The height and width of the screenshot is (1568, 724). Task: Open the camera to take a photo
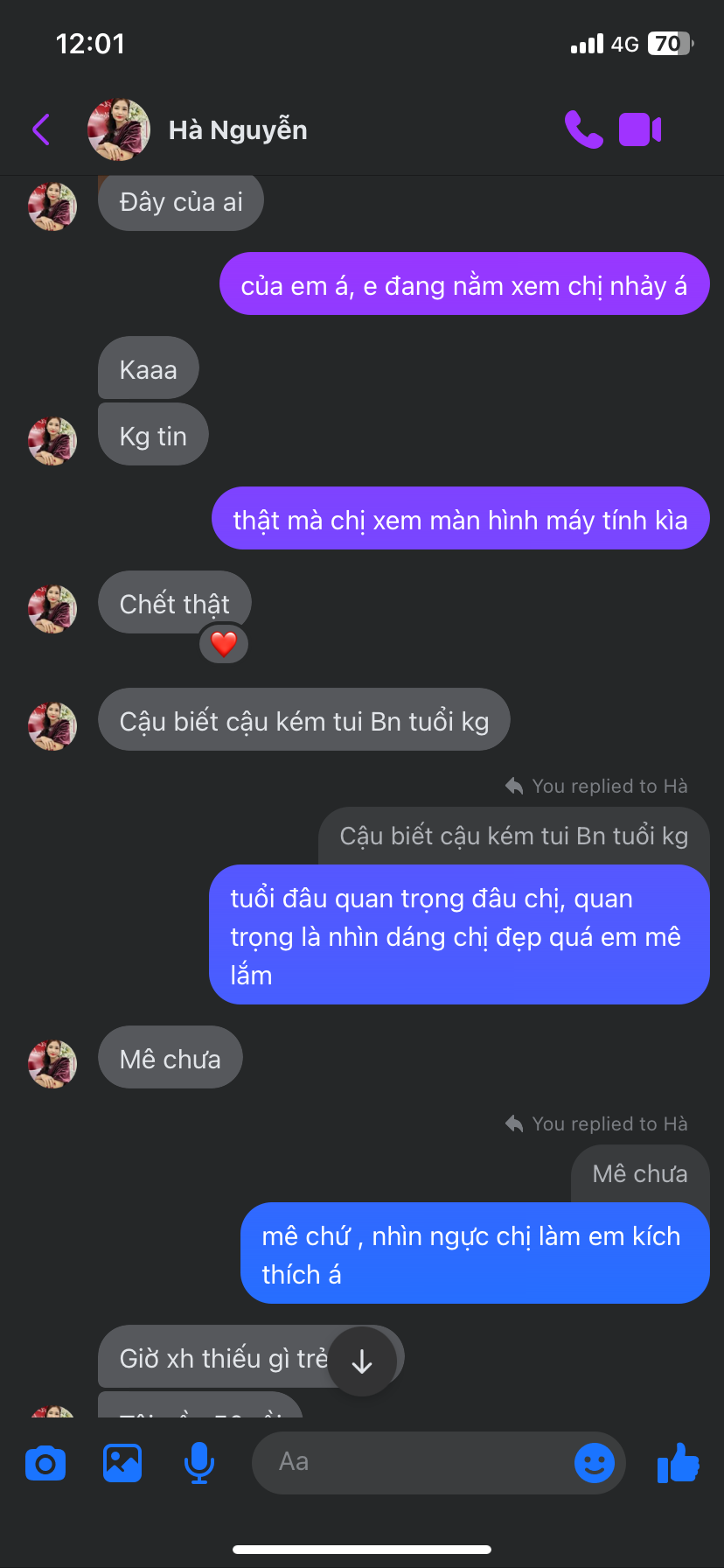(45, 1463)
